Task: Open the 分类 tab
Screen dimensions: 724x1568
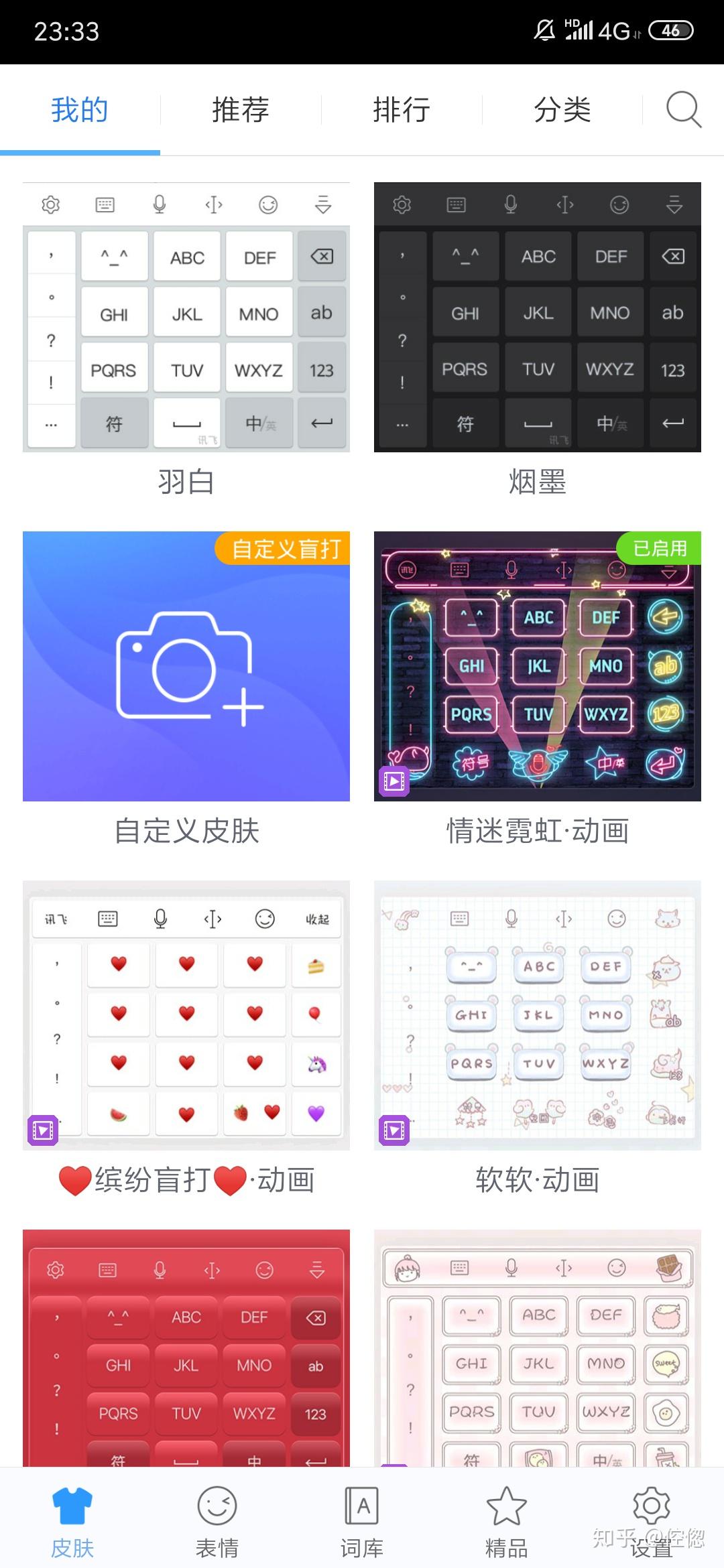Action: pyautogui.click(x=562, y=110)
